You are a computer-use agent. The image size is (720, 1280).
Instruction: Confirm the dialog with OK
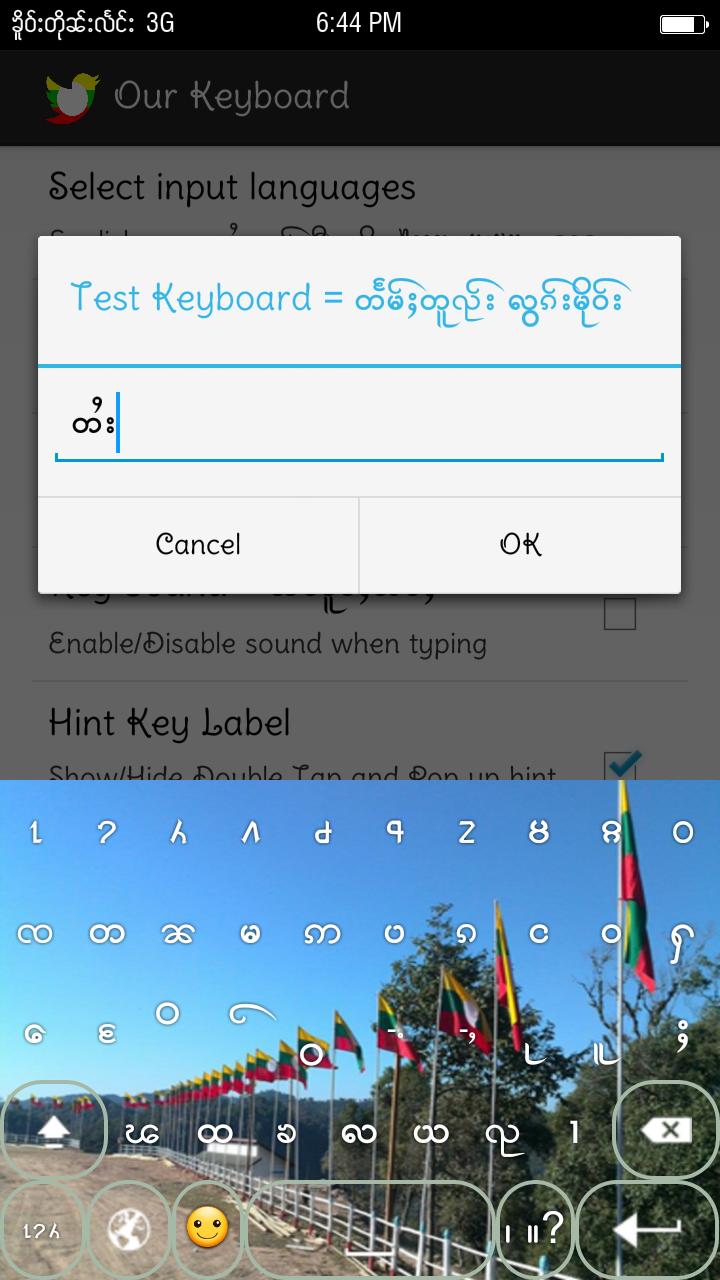point(520,545)
